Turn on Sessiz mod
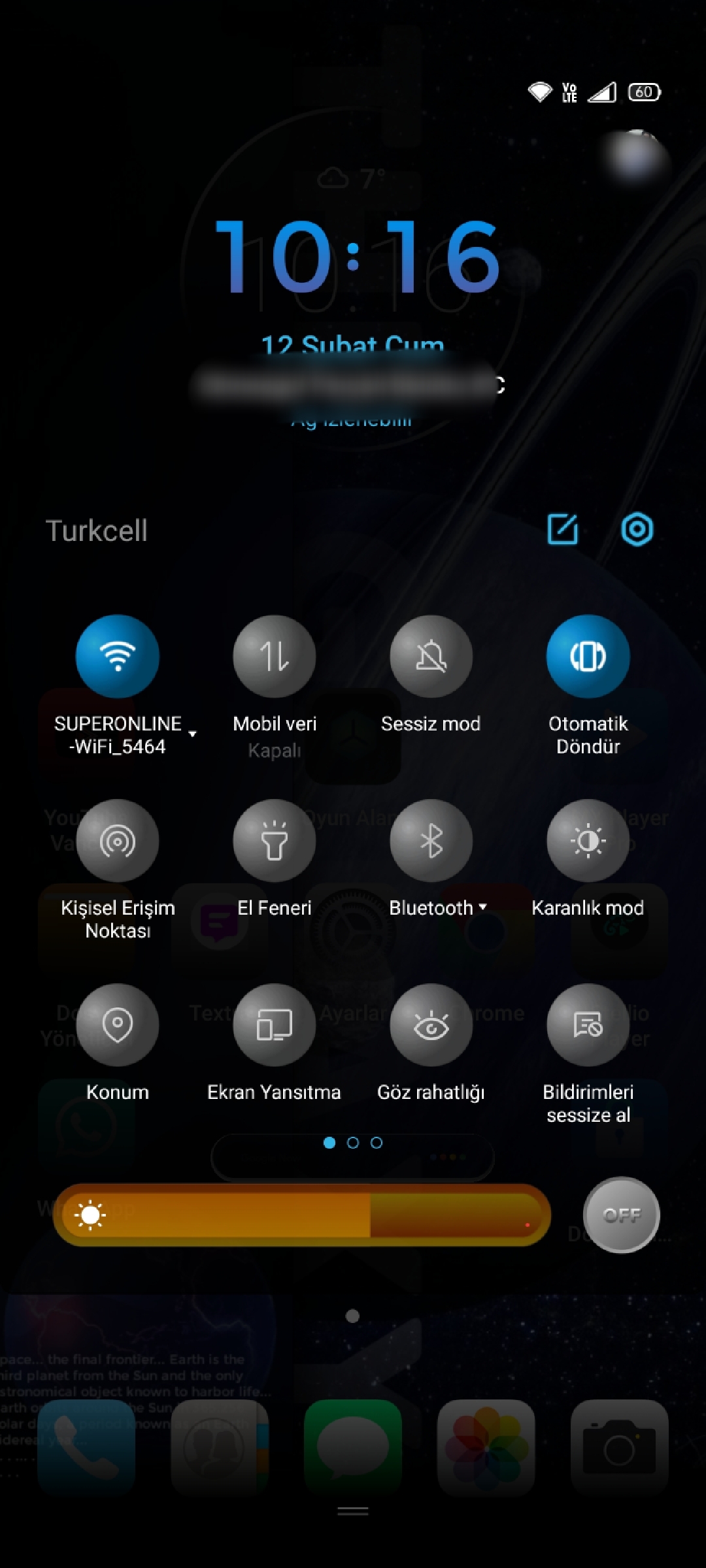 tap(431, 656)
